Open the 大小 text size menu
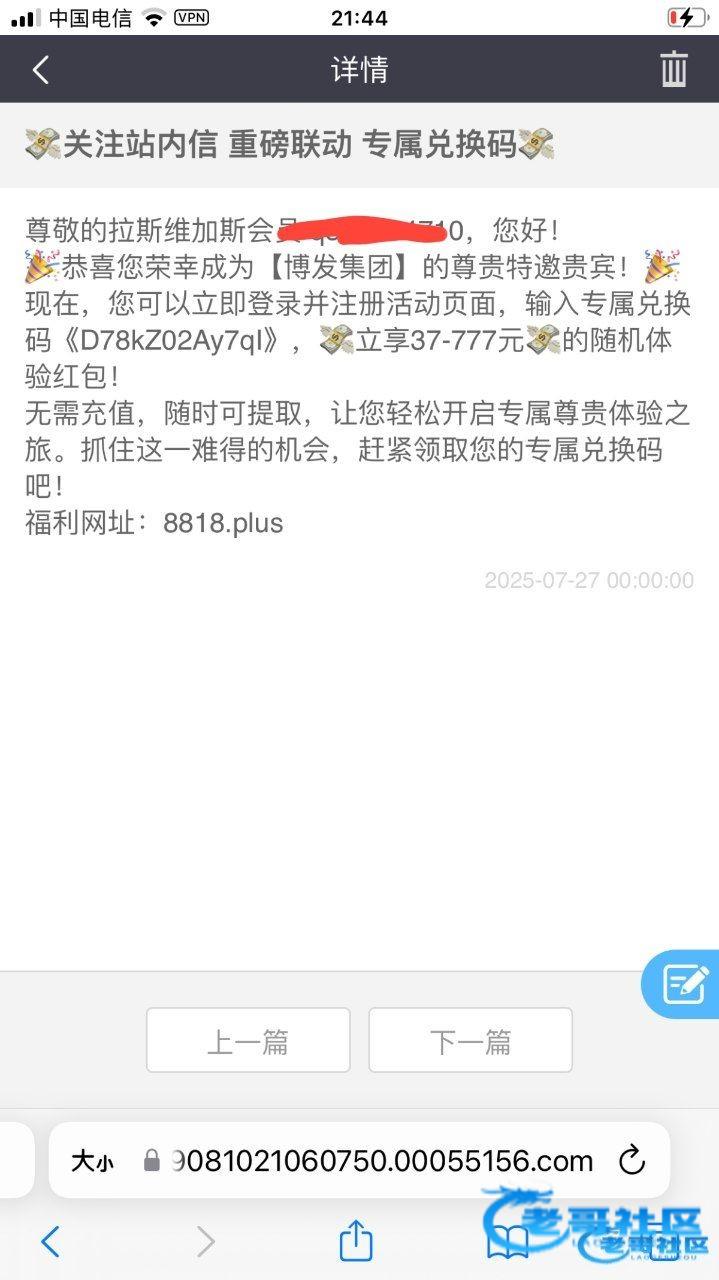Image resolution: width=719 pixels, height=1280 pixels. (x=92, y=1161)
